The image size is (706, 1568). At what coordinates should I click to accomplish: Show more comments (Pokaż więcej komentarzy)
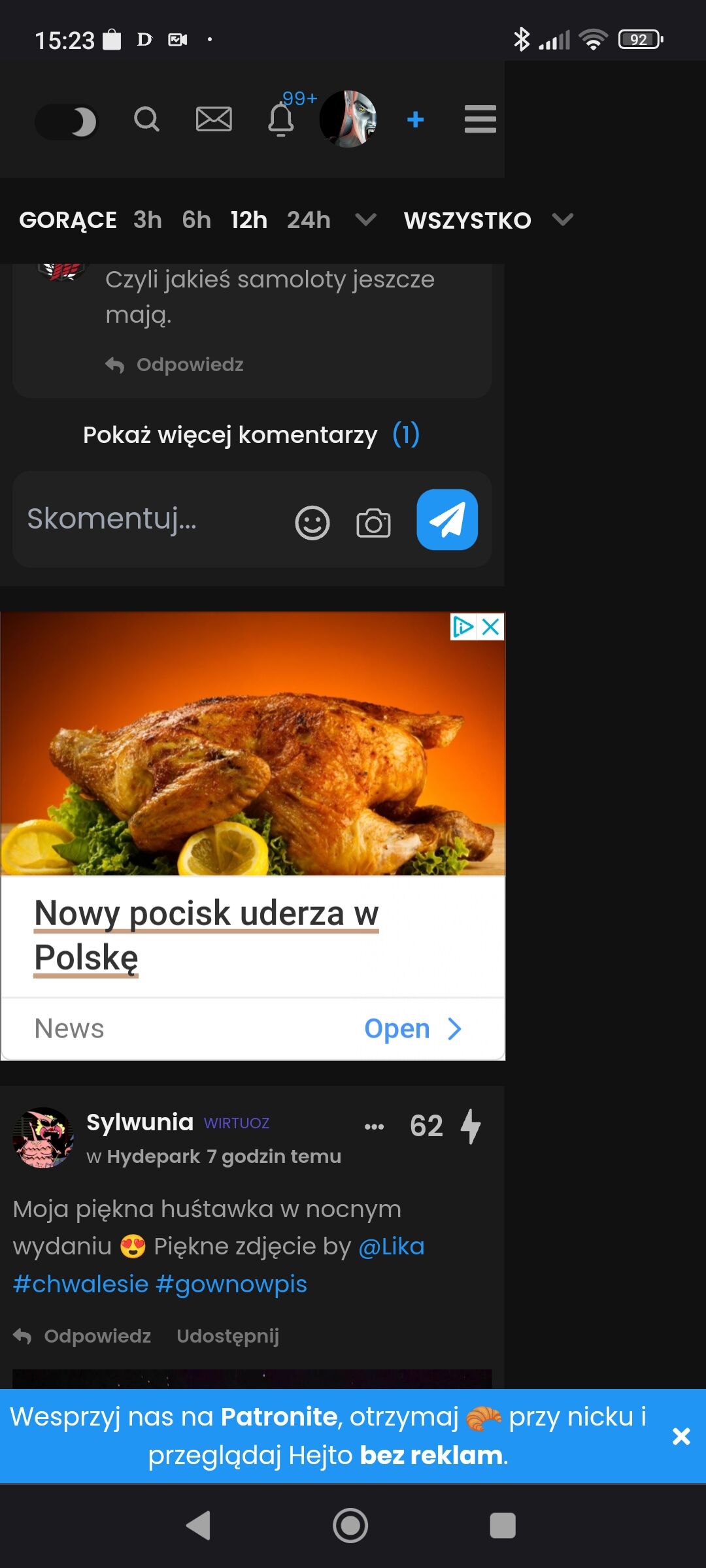[x=251, y=434]
